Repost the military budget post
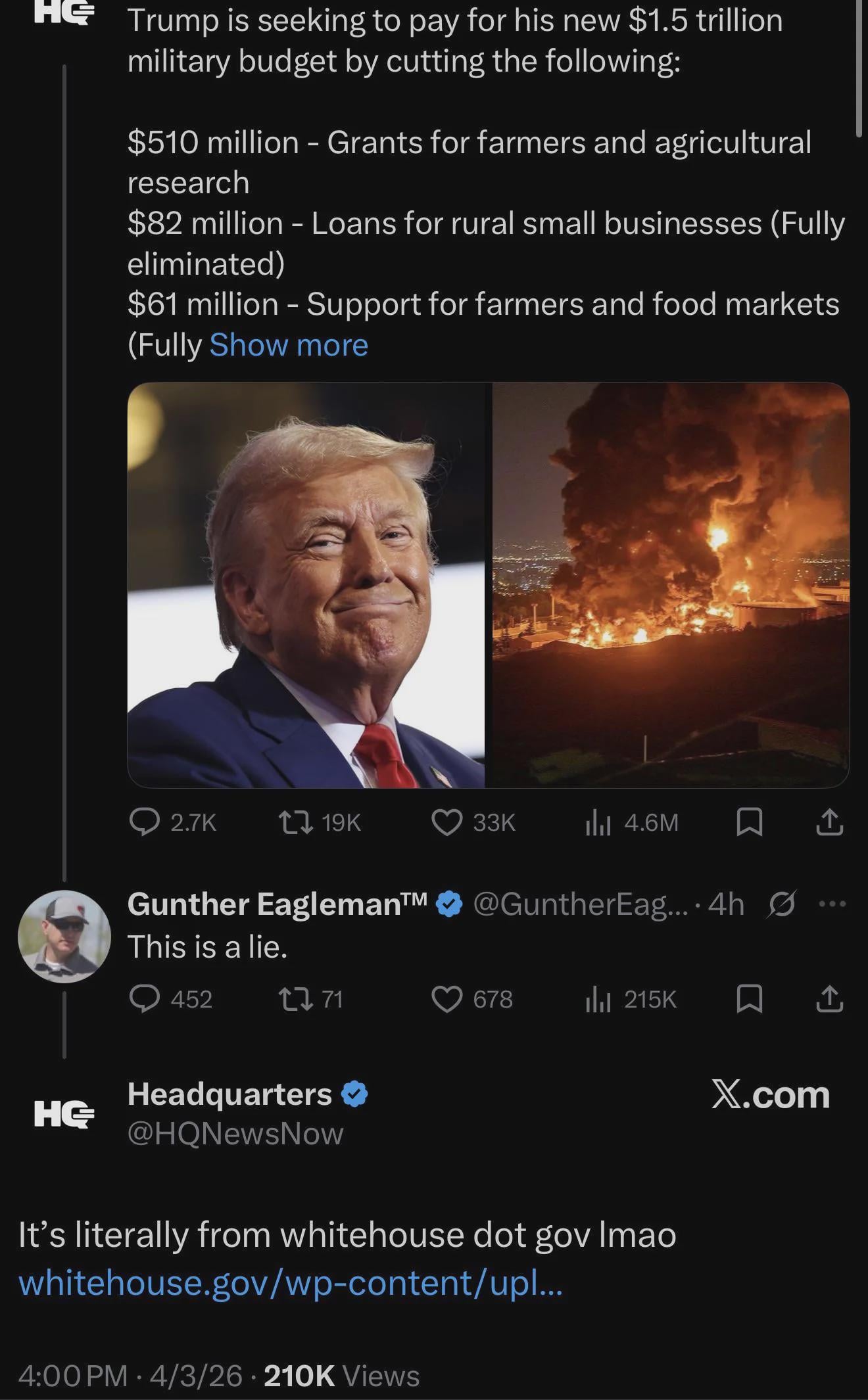The image size is (868, 1400). [295, 822]
